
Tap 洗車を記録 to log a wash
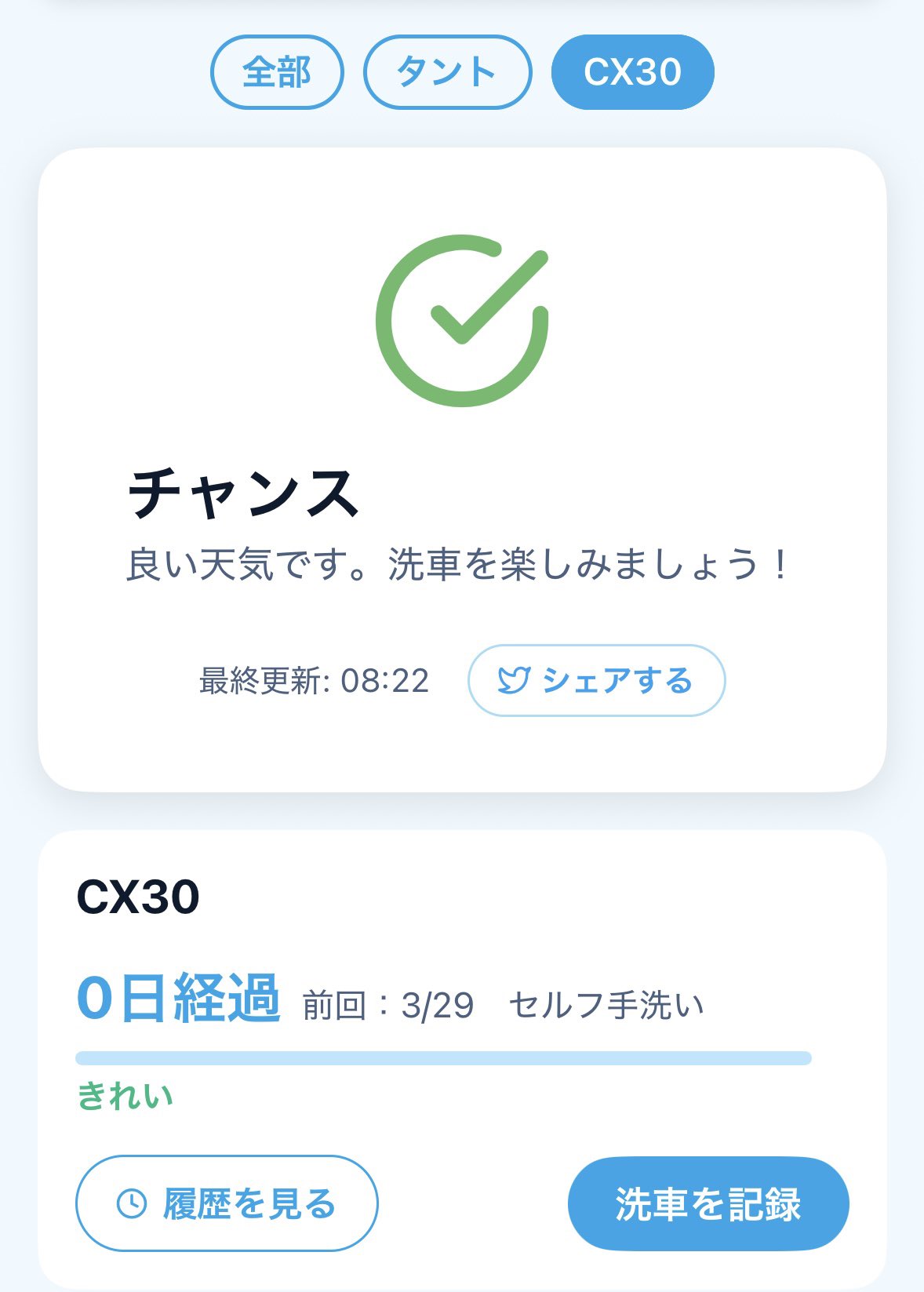pos(708,1203)
